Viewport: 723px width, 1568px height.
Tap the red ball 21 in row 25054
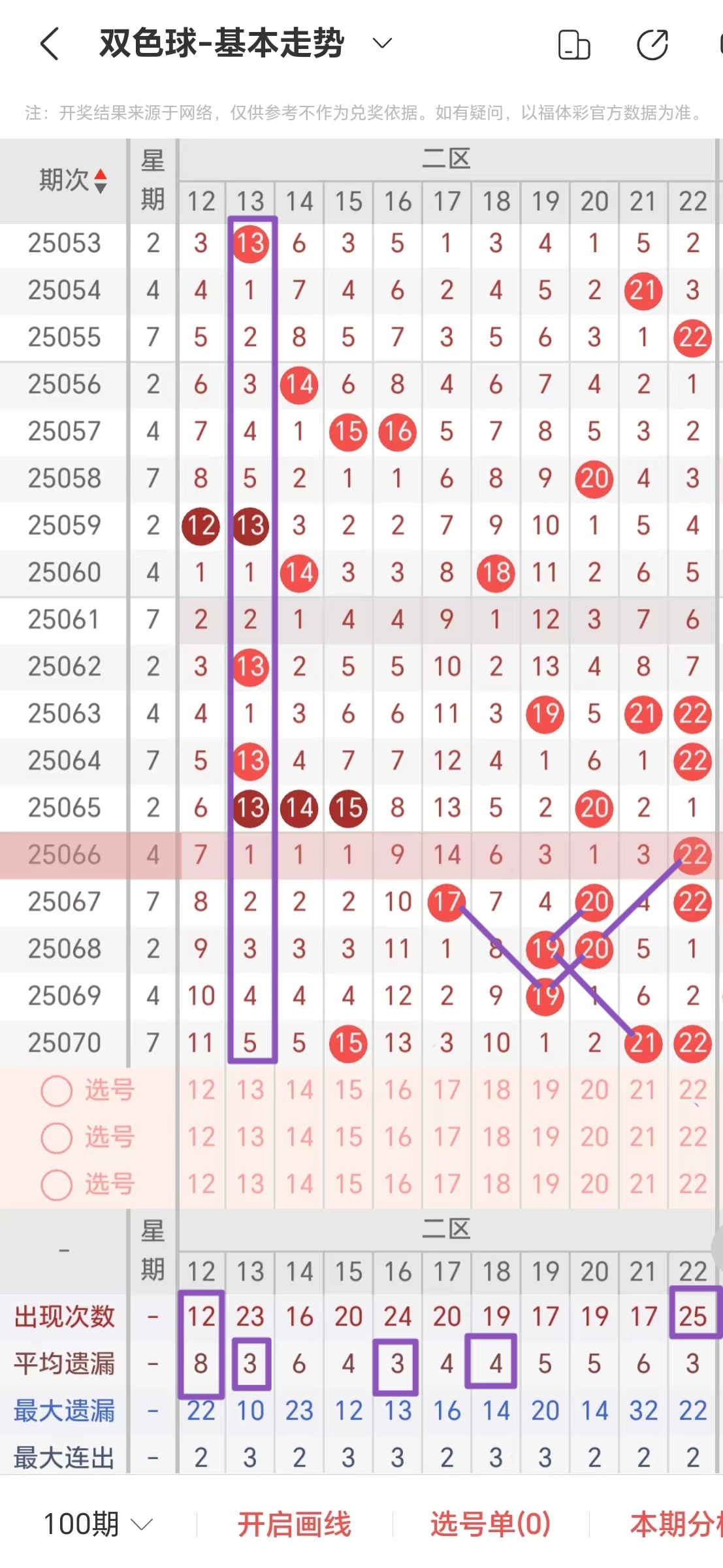pyautogui.click(x=643, y=290)
